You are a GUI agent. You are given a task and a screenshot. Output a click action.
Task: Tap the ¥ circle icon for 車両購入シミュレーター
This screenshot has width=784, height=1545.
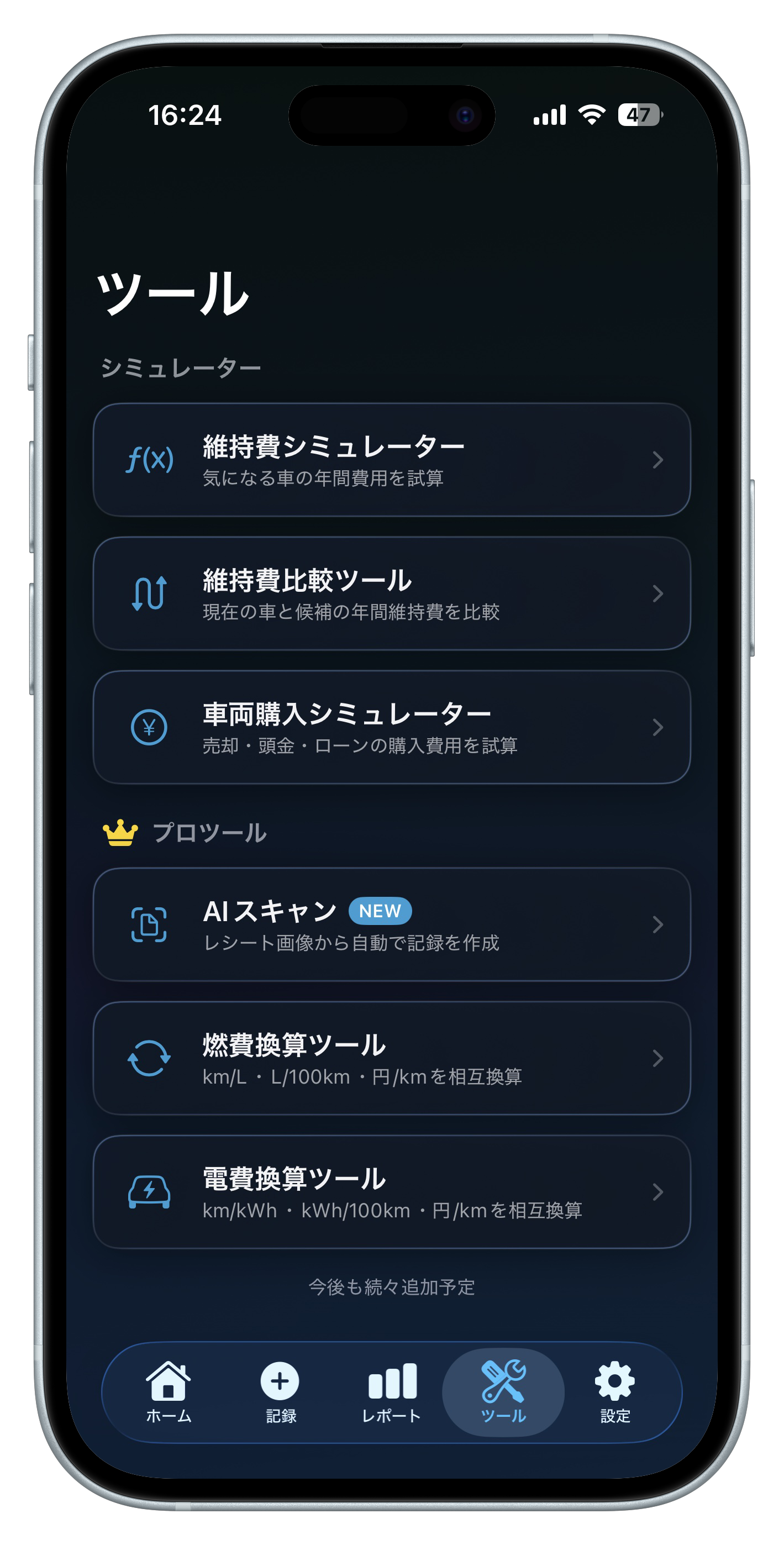[150, 729]
